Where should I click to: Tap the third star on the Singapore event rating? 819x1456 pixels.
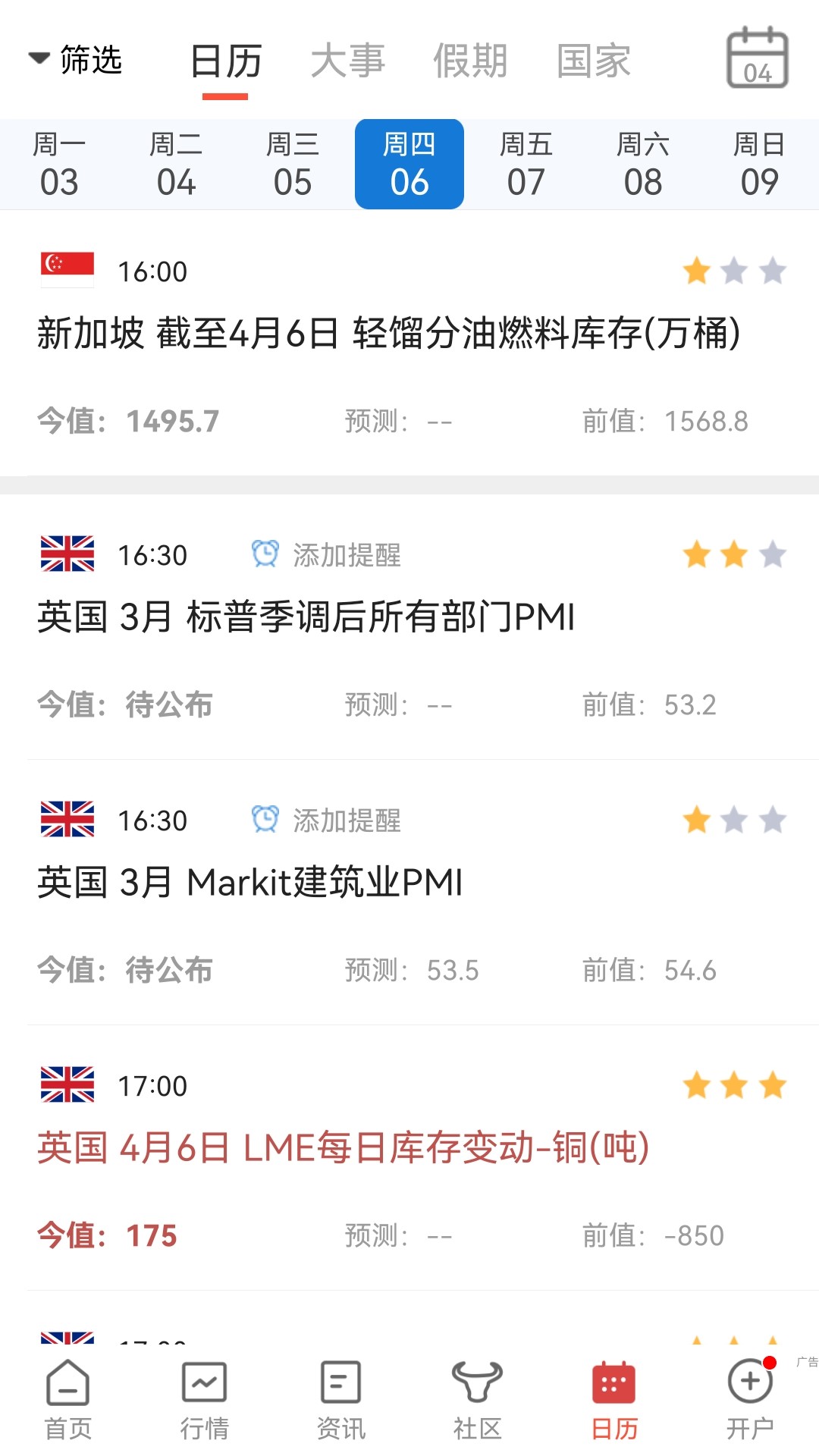click(x=773, y=271)
